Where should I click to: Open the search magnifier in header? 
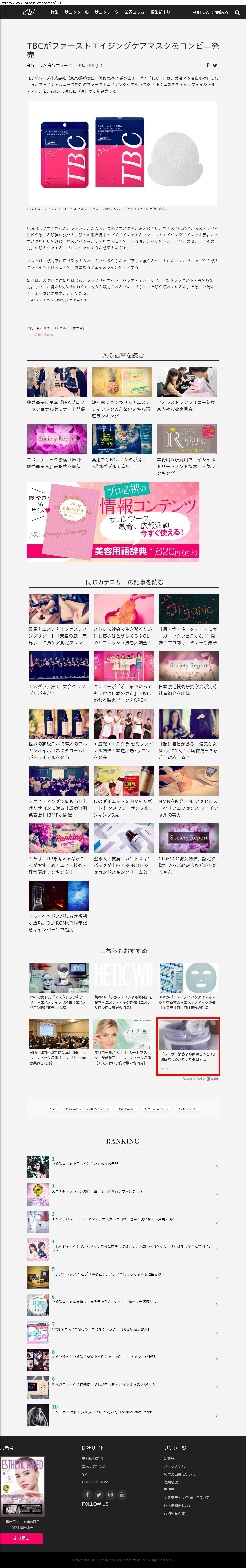point(237,12)
